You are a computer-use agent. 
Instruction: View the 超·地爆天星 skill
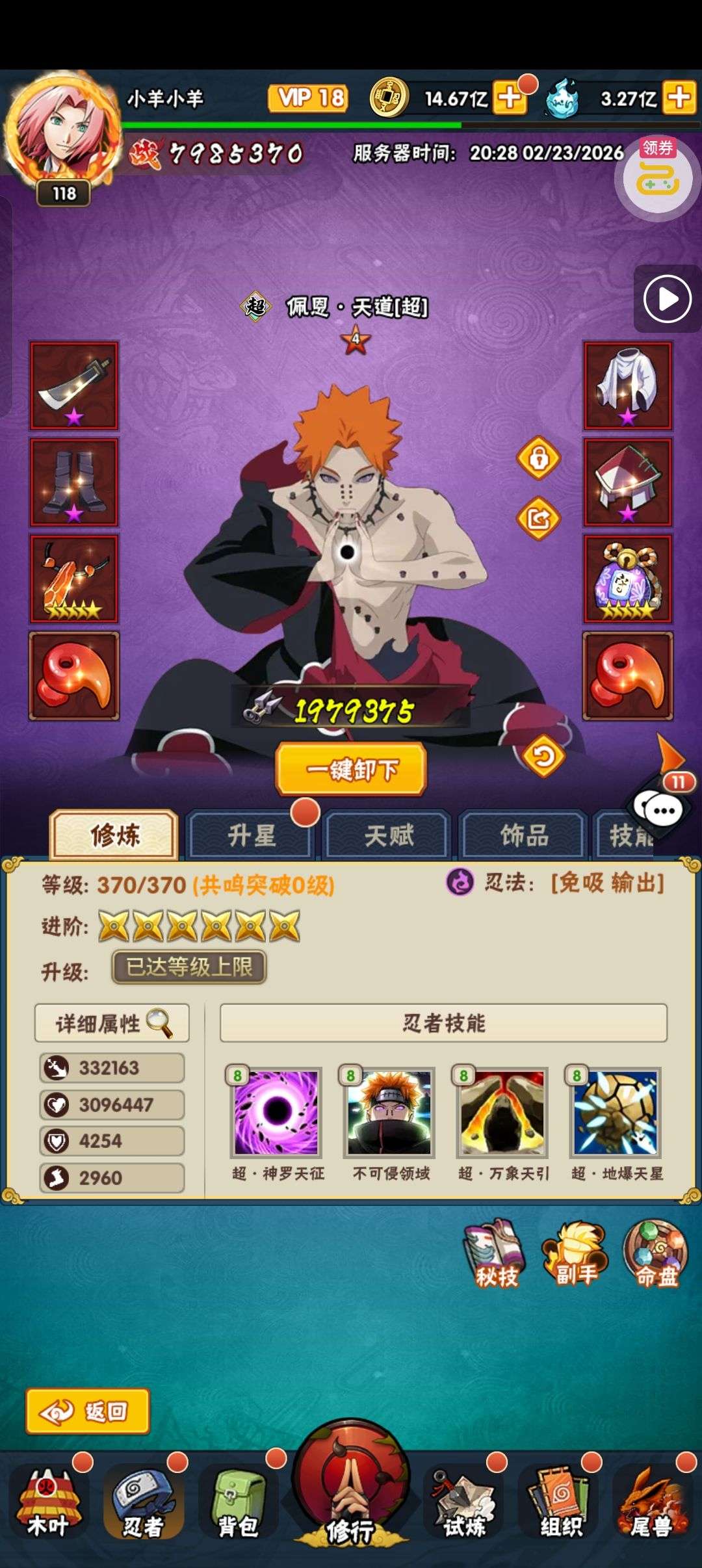(x=615, y=1113)
